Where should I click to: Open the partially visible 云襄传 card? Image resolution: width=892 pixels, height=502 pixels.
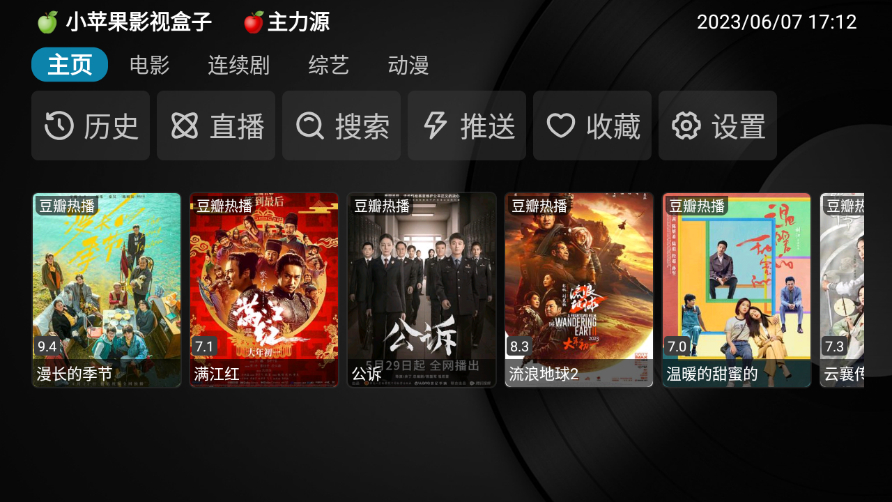coord(842,289)
